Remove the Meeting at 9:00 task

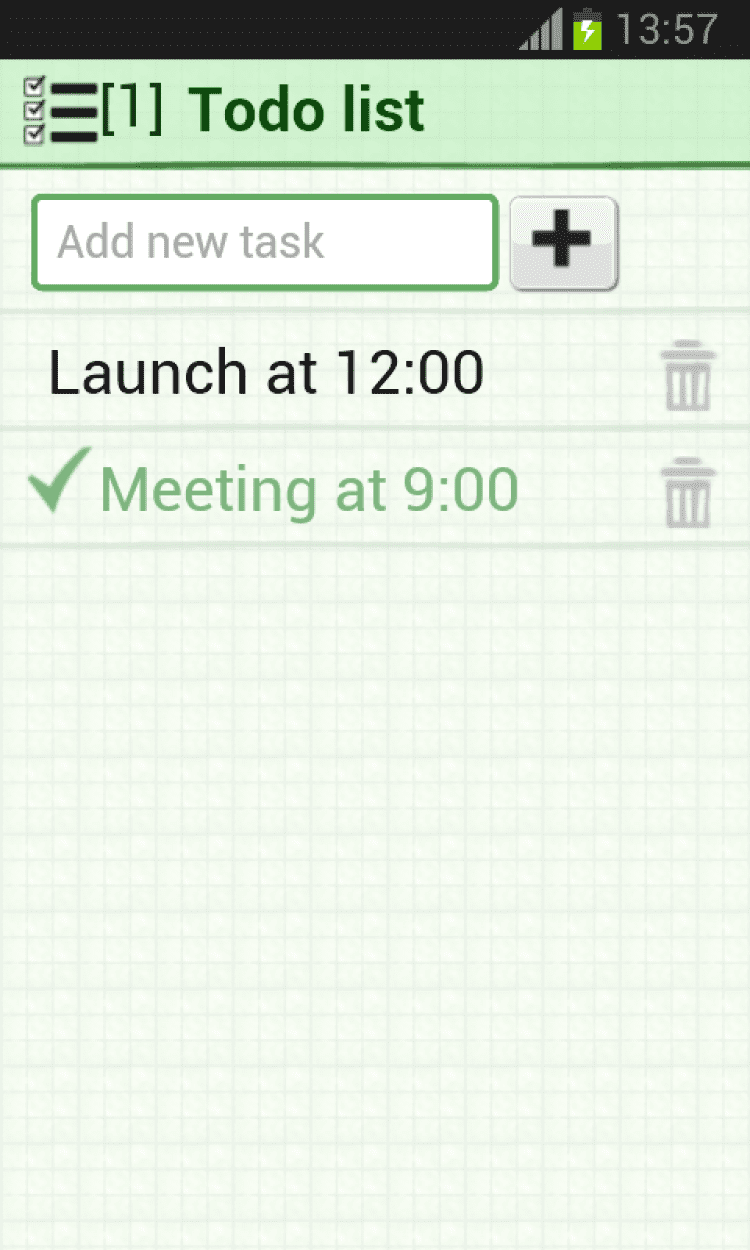(688, 492)
